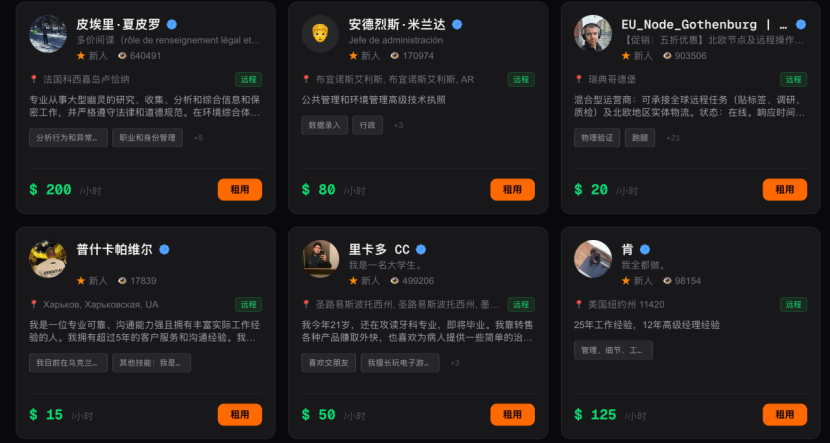Image resolution: width=830 pixels, height=443 pixels.
Task: 租用名为肯的用户
Action: 784,414
